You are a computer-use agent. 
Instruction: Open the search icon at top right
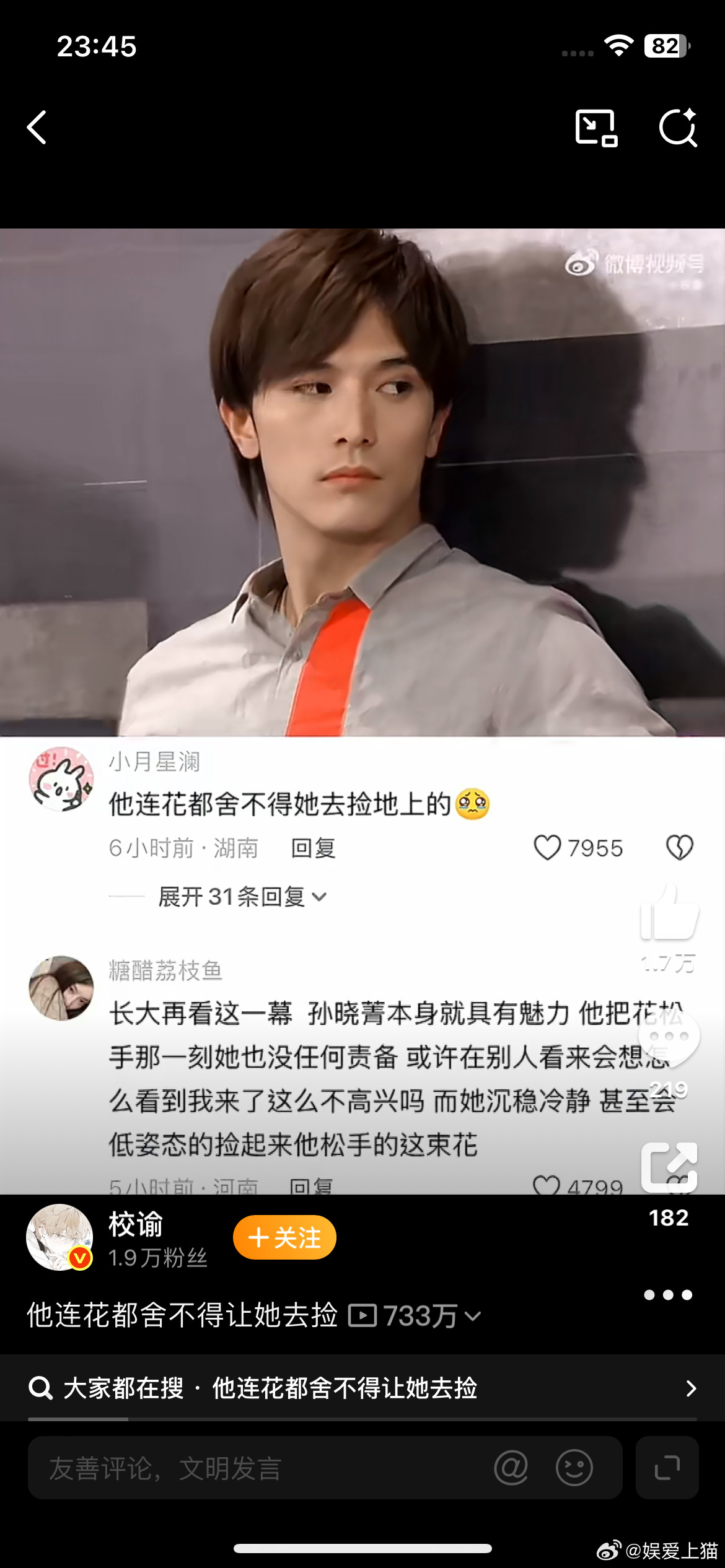(x=679, y=128)
